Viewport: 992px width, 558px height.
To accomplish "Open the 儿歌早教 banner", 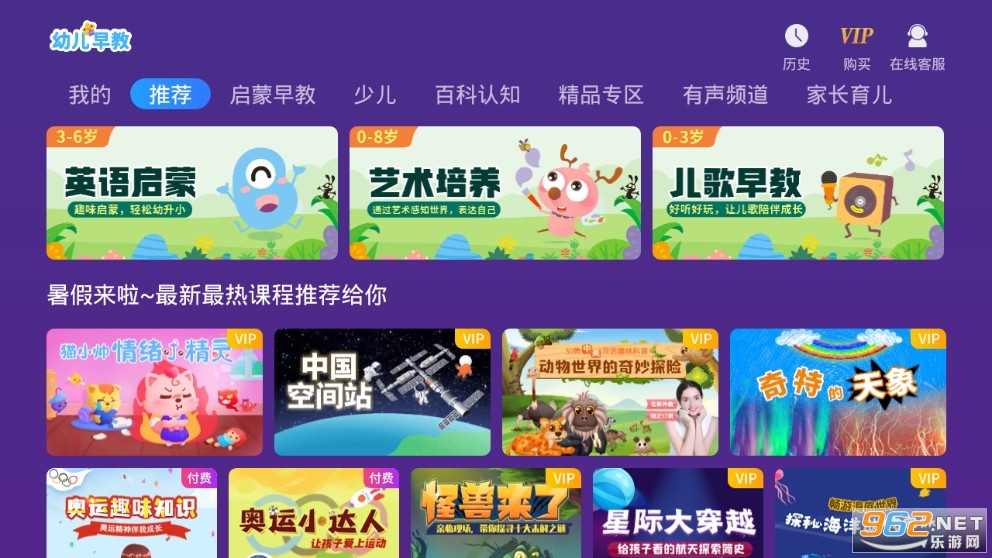I will tap(798, 193).
